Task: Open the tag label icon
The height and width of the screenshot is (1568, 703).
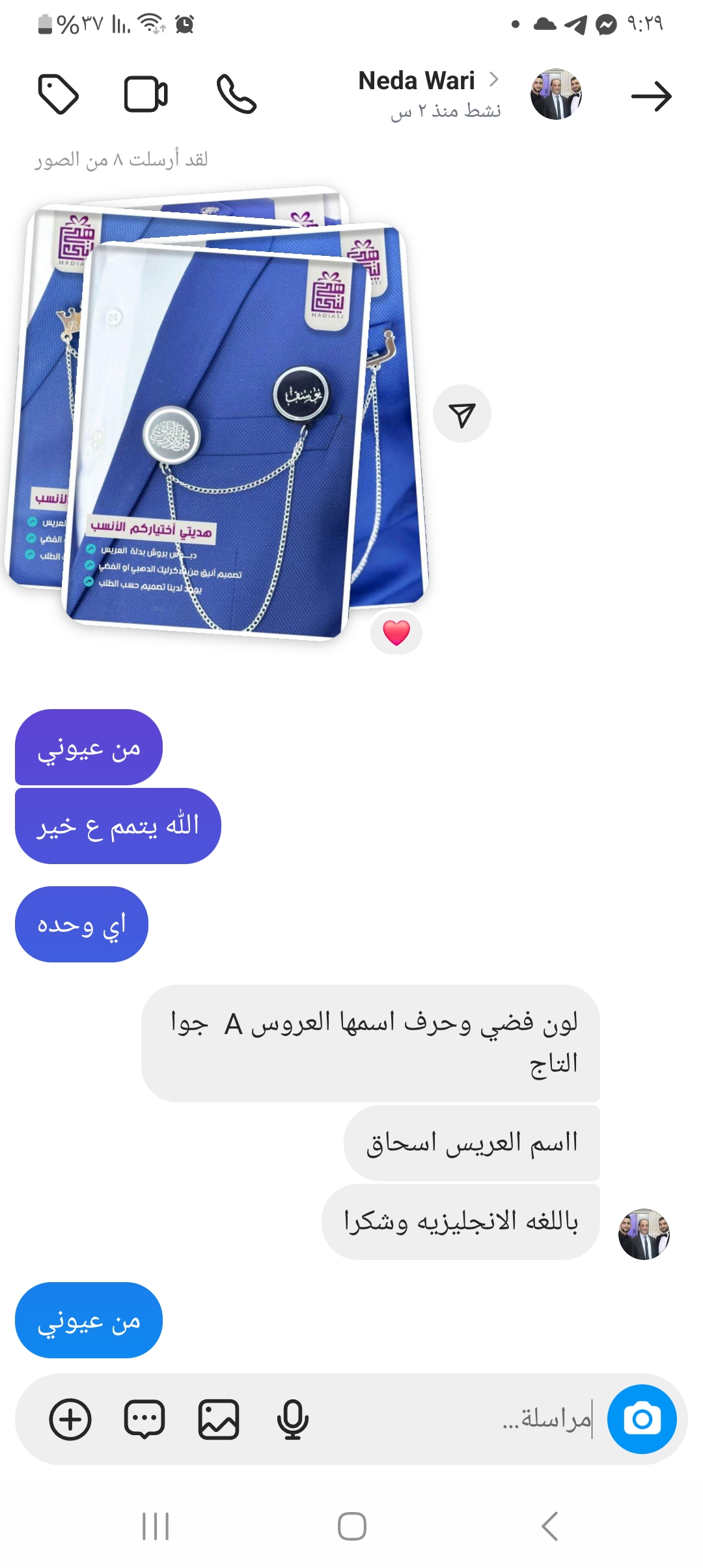Action: [58, 94]
